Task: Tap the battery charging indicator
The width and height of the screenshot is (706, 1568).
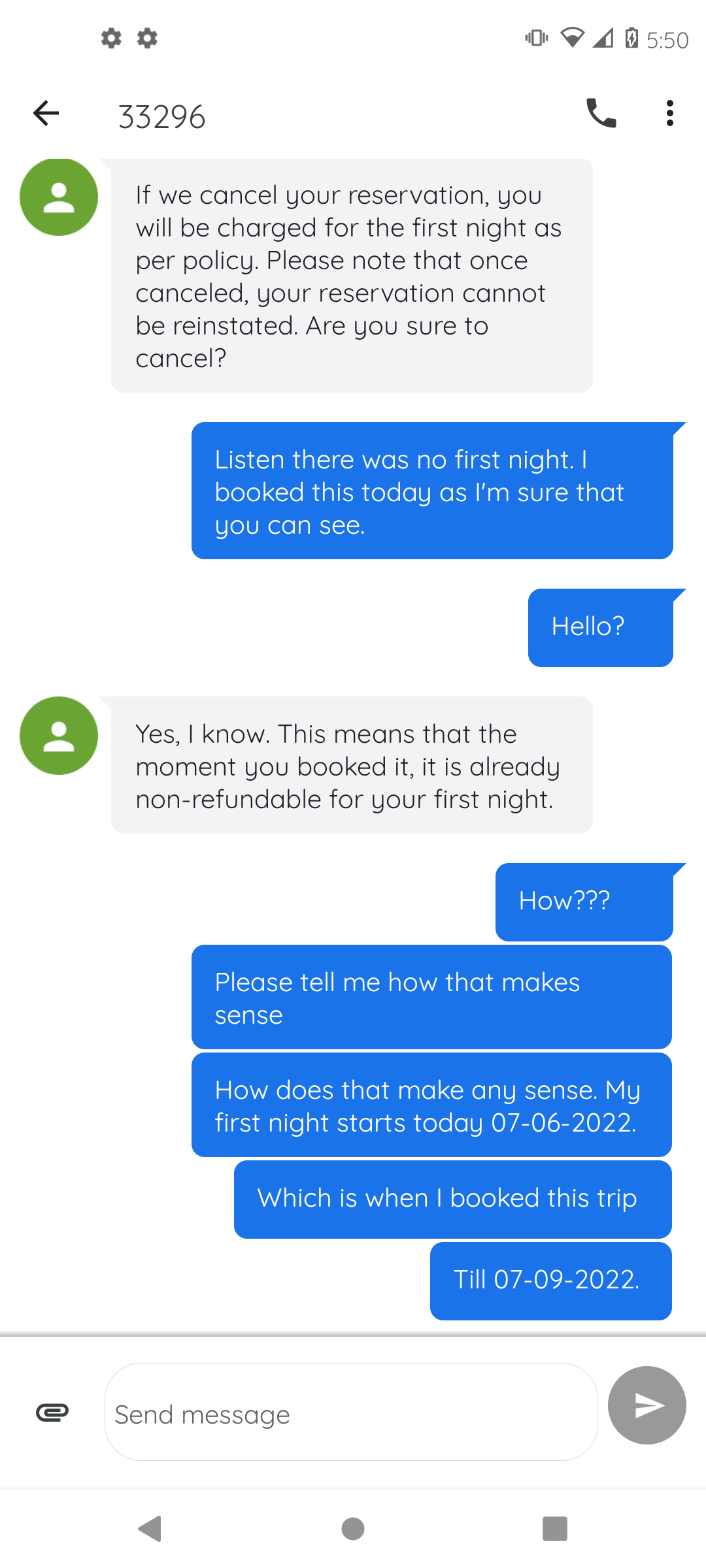Action: click(631, 38)
